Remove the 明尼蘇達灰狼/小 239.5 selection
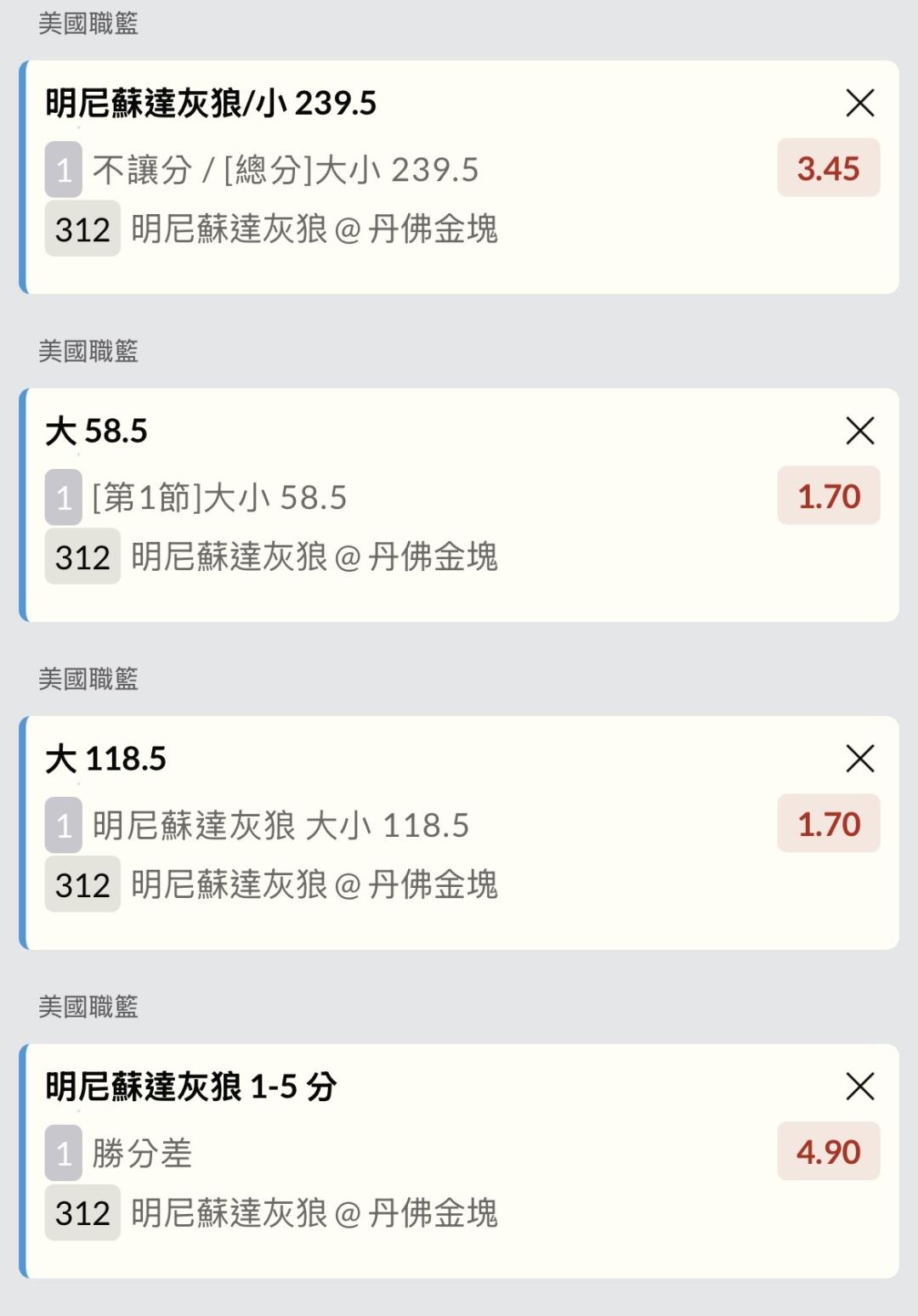The image size is (918, 1316). 860,104
